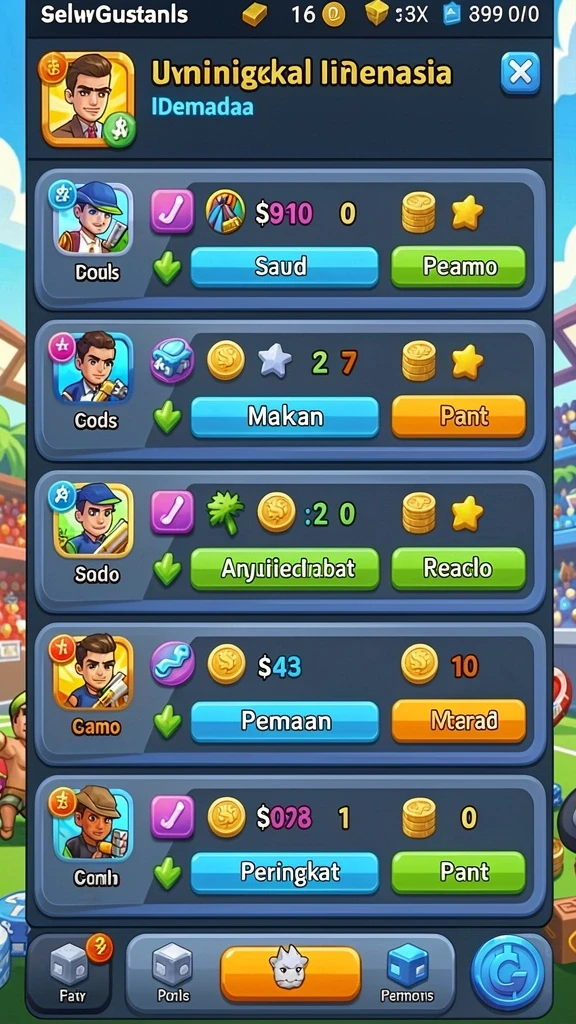The height and width of the screenshot is (1024, 576).
Task: Open the Gamo player avatar
Action: point(93,673)
